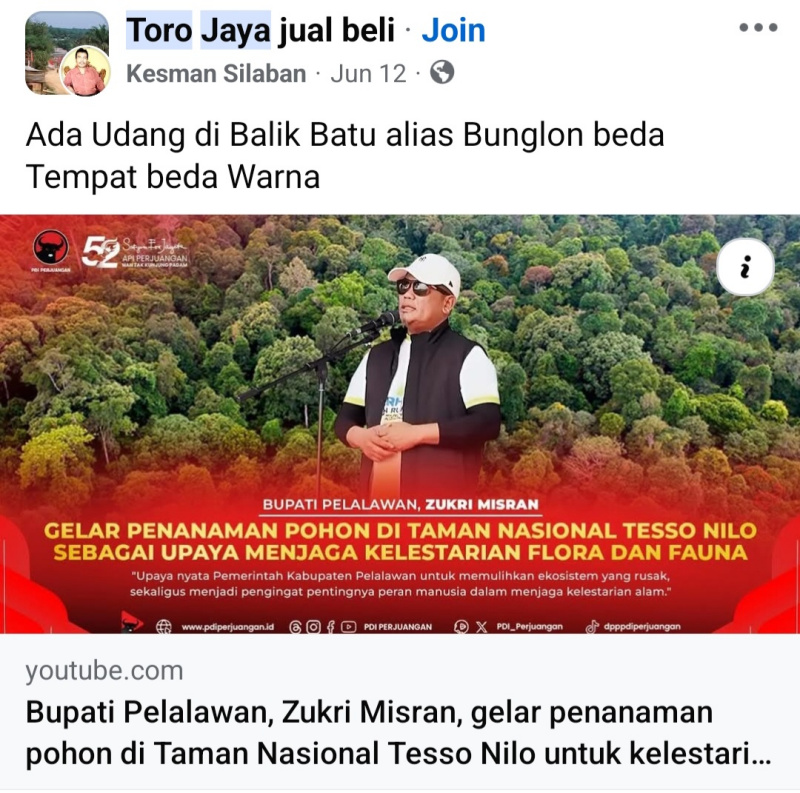View Kesman Silaban's profile

(216, 73)
